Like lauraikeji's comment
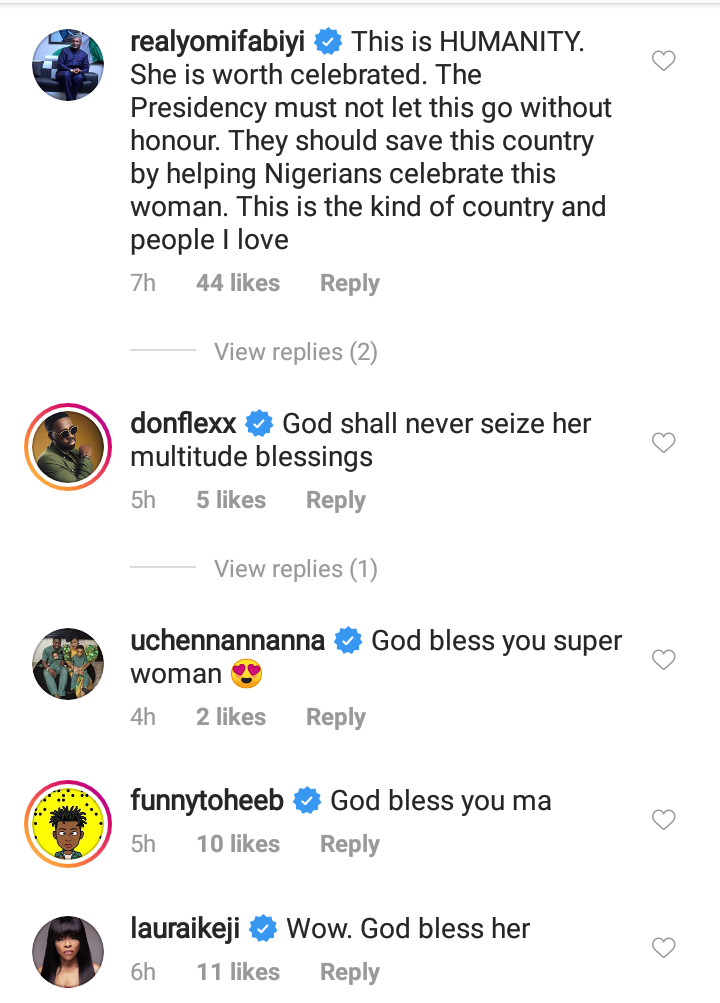Screen dimensions: 720x1003 tap(664, 947)
